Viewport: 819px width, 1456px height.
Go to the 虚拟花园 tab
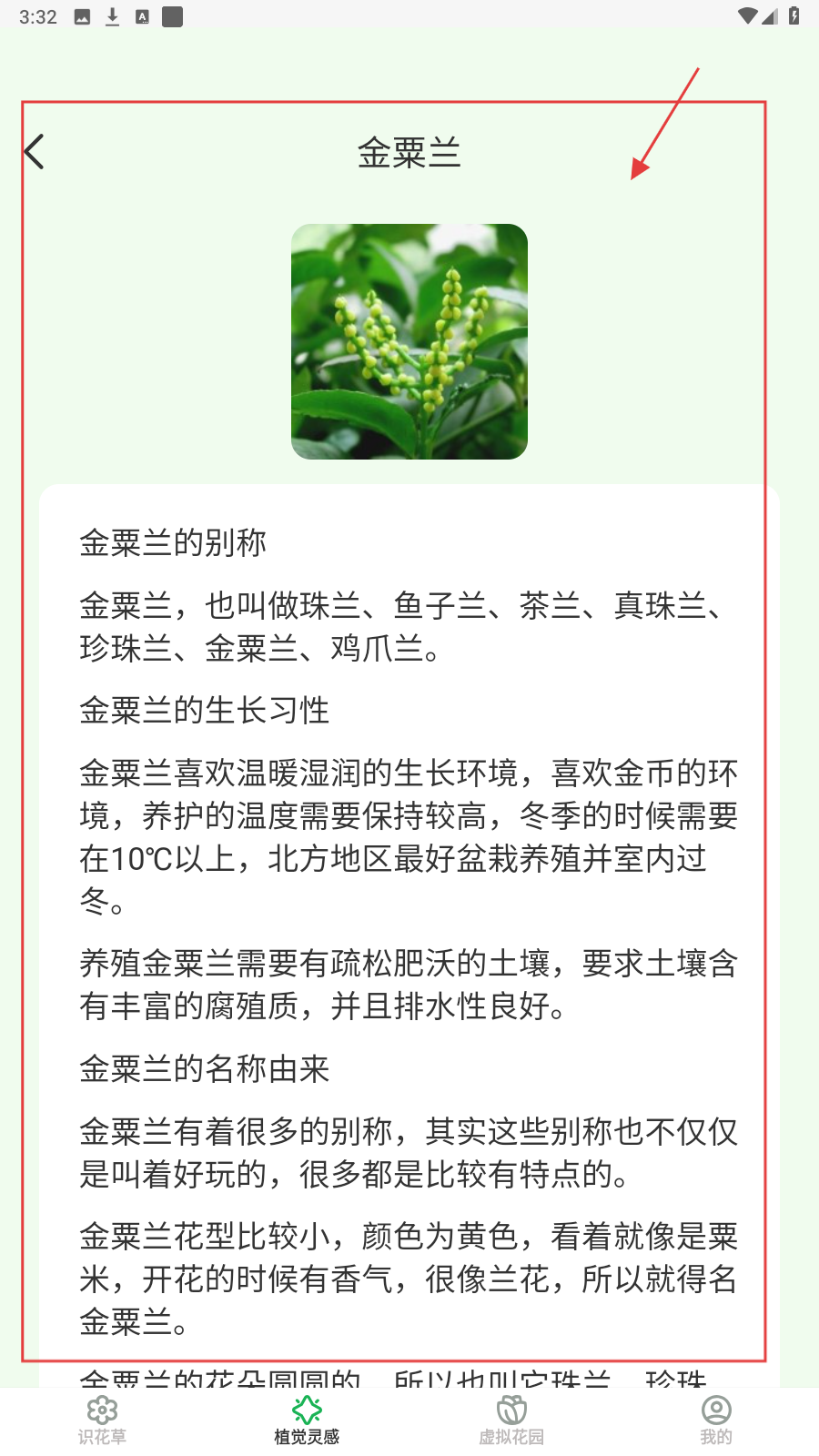[511, 1420]
